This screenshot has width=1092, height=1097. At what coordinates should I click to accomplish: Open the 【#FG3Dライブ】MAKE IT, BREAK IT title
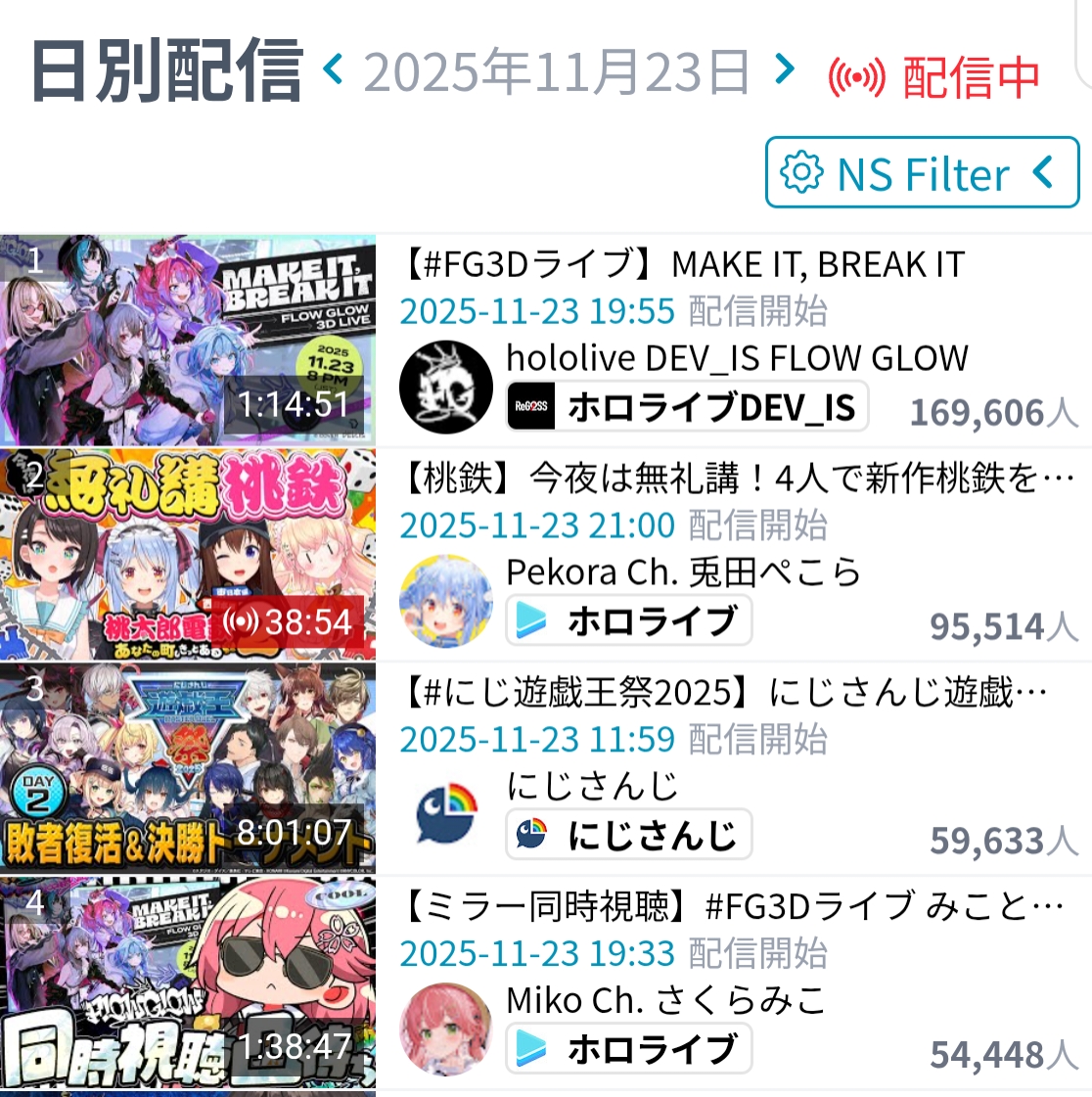683,264
